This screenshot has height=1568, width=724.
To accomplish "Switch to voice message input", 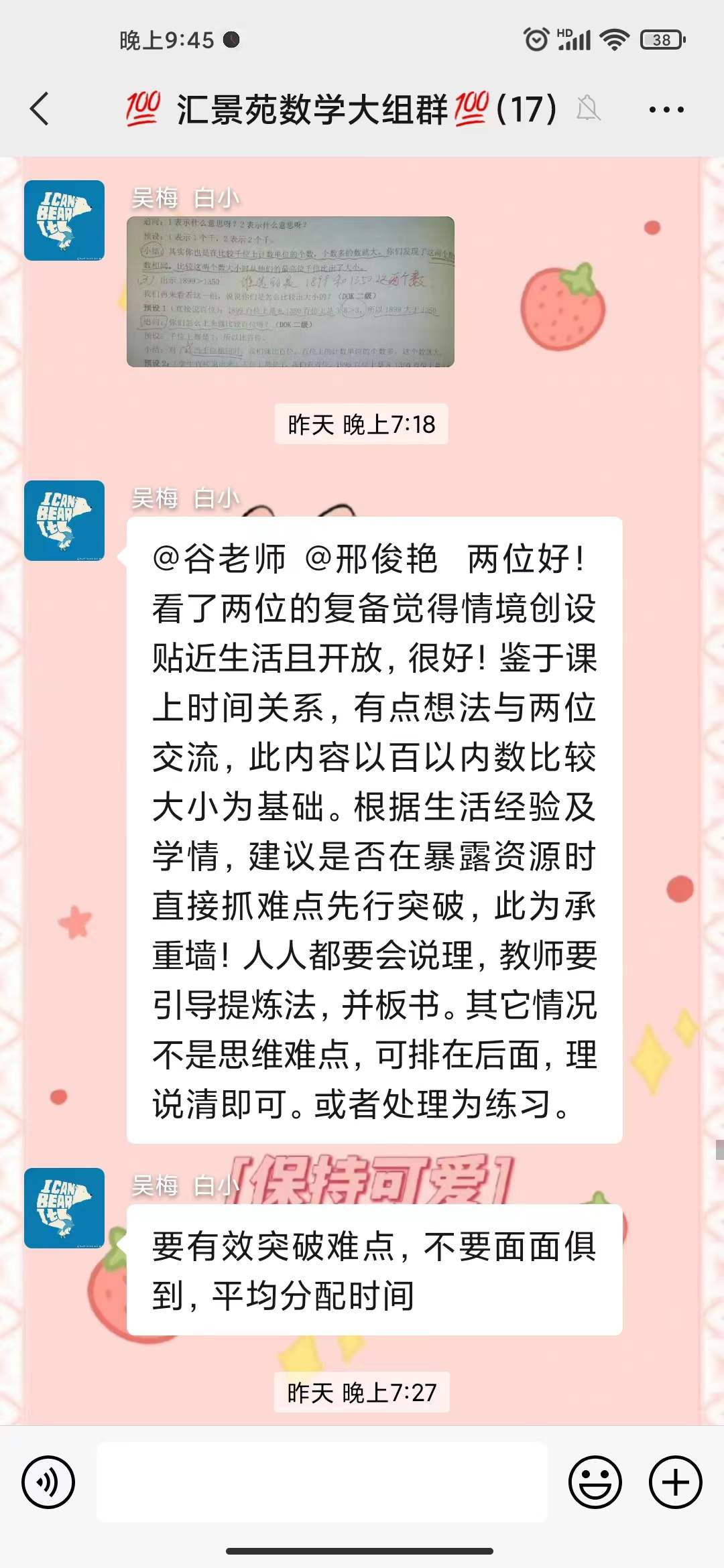I will pyautogui.click(x=48, y=1482).
